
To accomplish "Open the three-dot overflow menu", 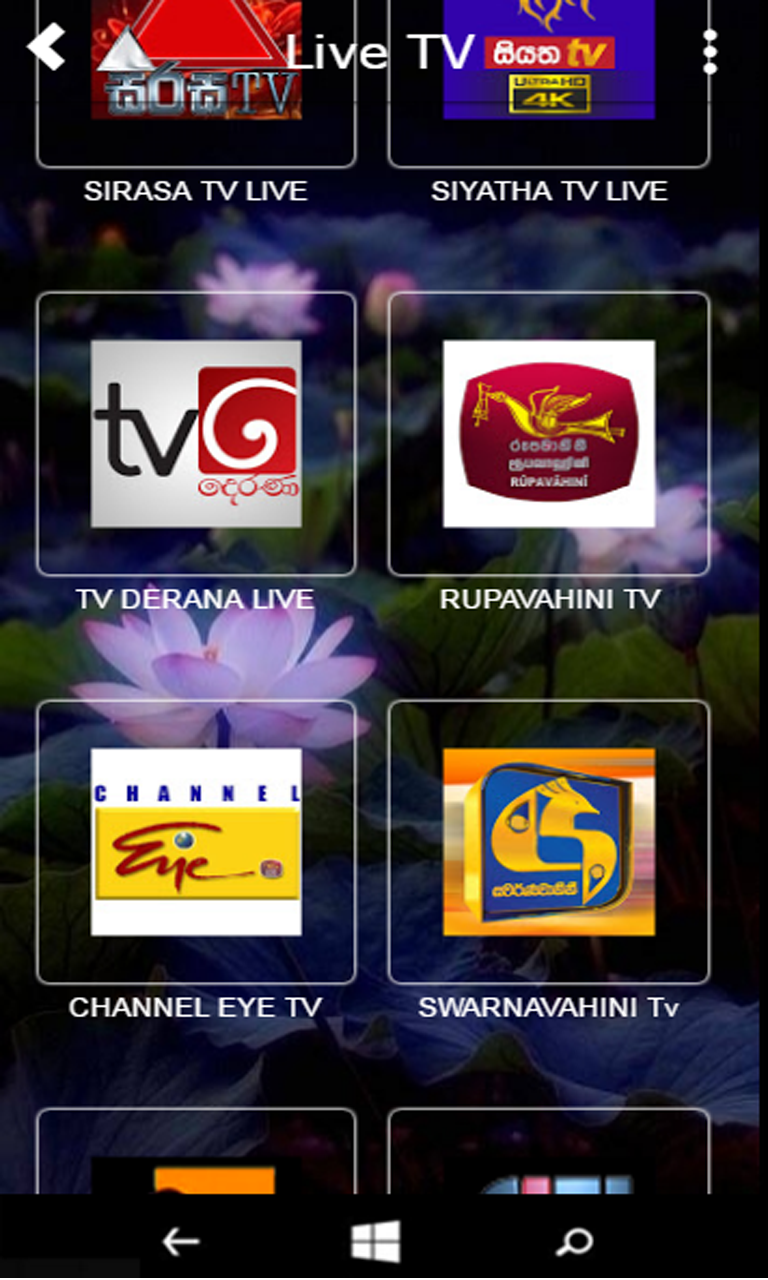I will click(709, 51).
